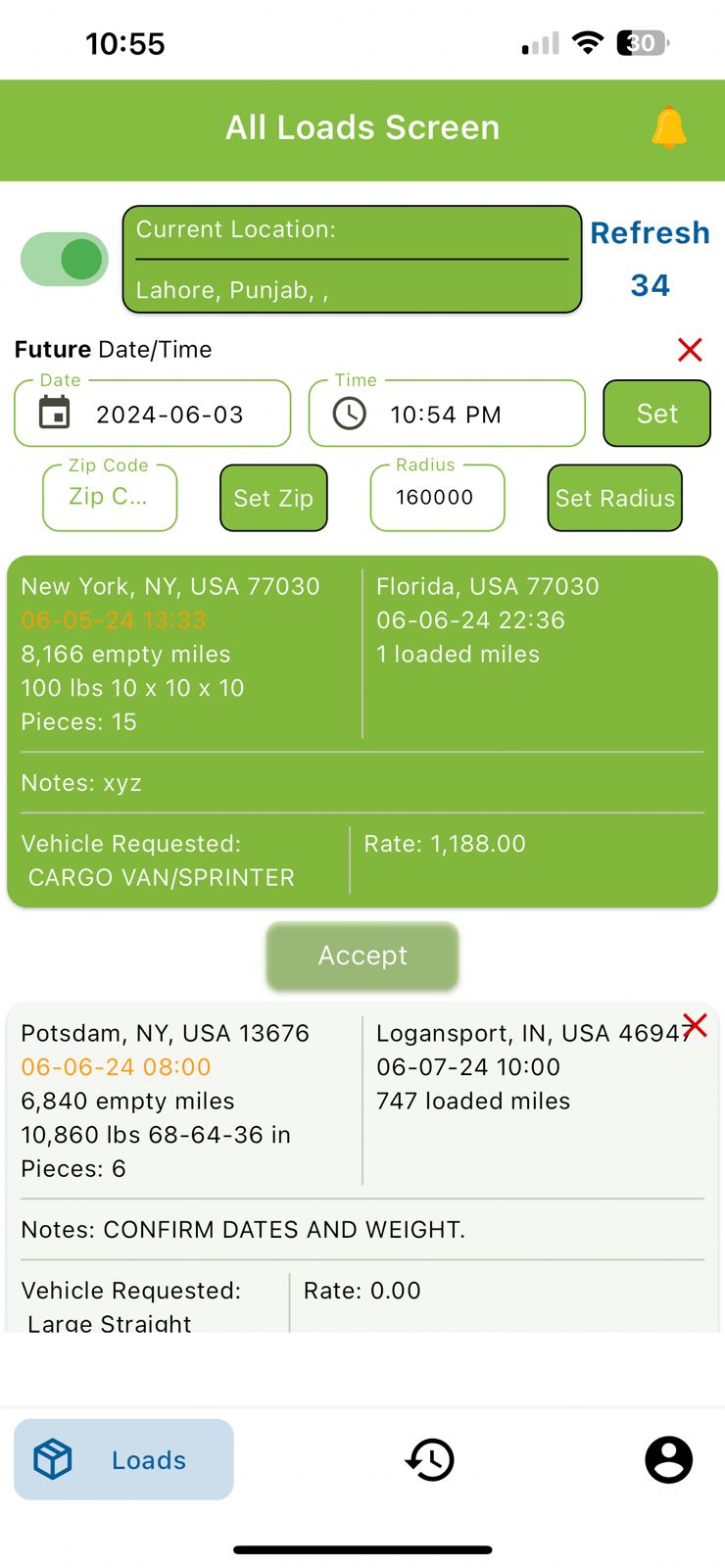Click the Refresh link
The image size is (725, 1568).
650,232
